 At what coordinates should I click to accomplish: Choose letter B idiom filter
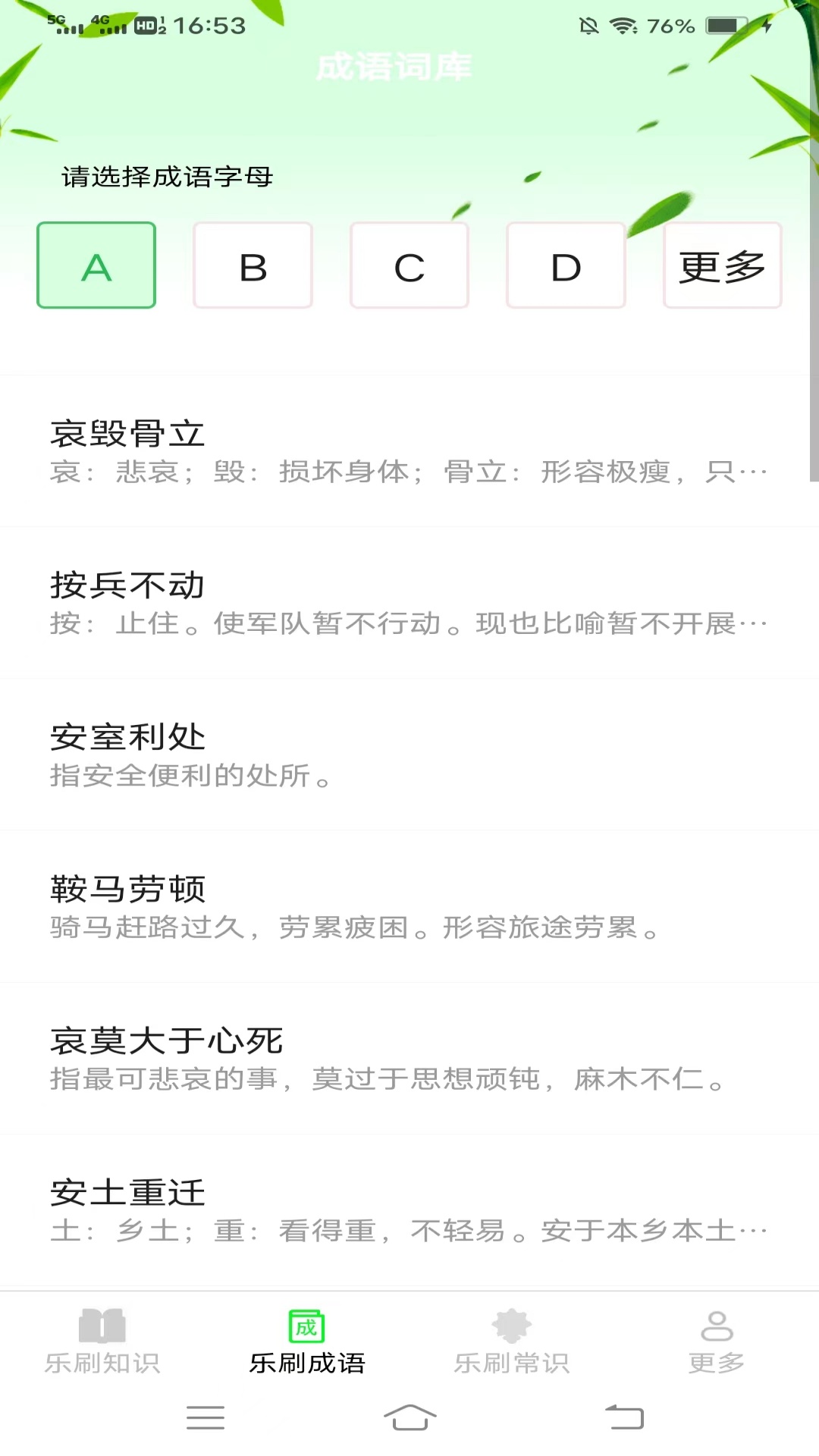pos(253,265)
